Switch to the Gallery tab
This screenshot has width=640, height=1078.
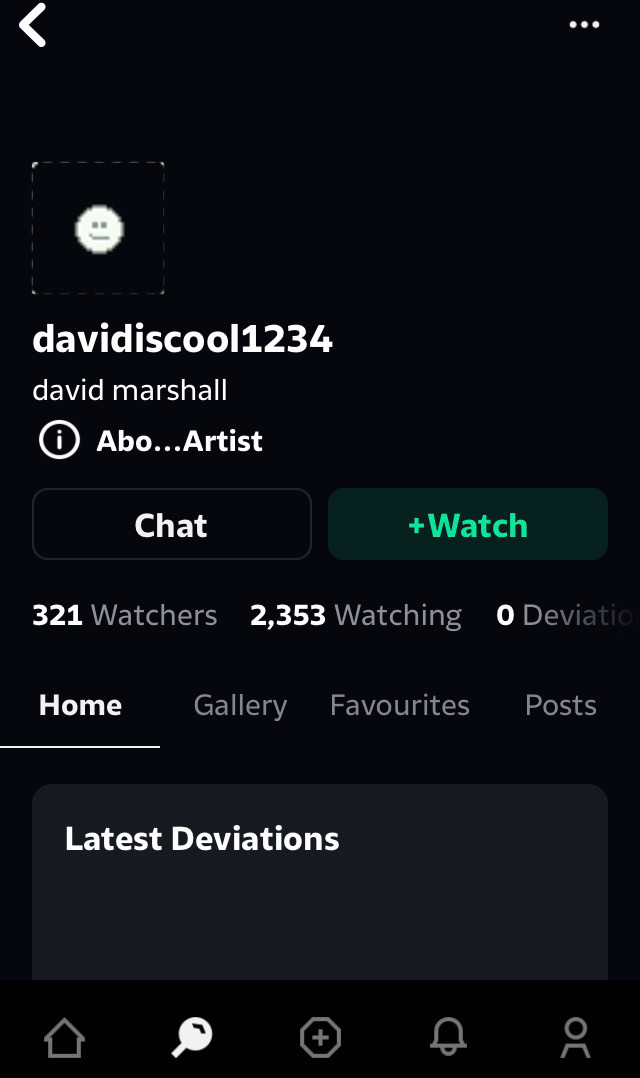(241, 705)
